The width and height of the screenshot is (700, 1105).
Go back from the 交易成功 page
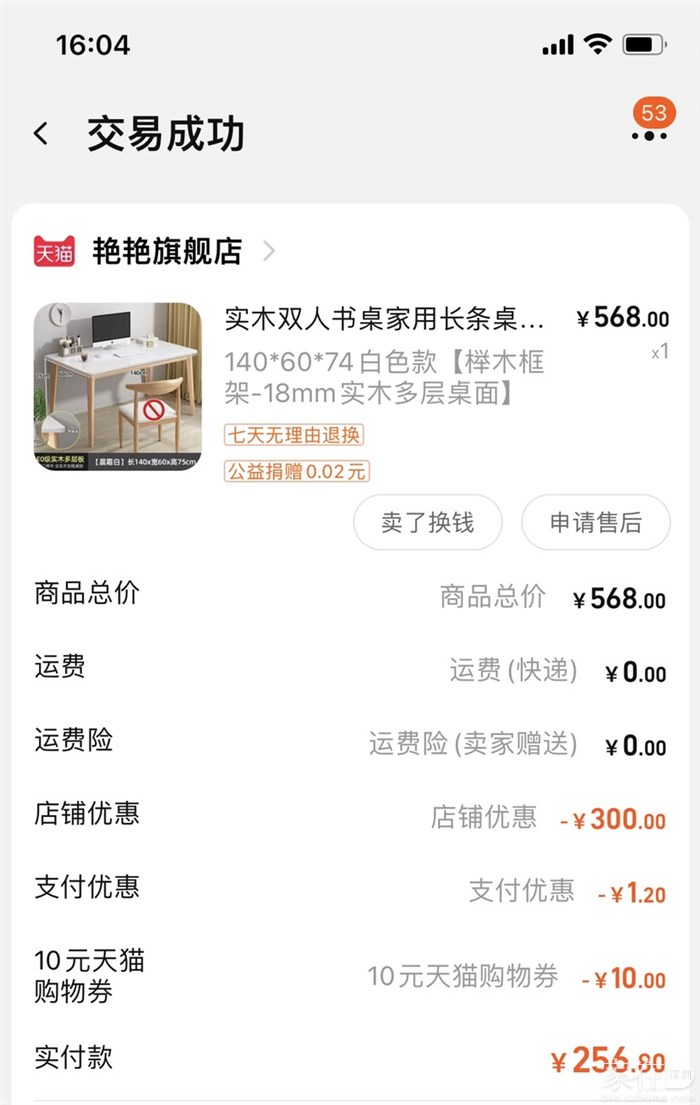click(x=41, y=134)
